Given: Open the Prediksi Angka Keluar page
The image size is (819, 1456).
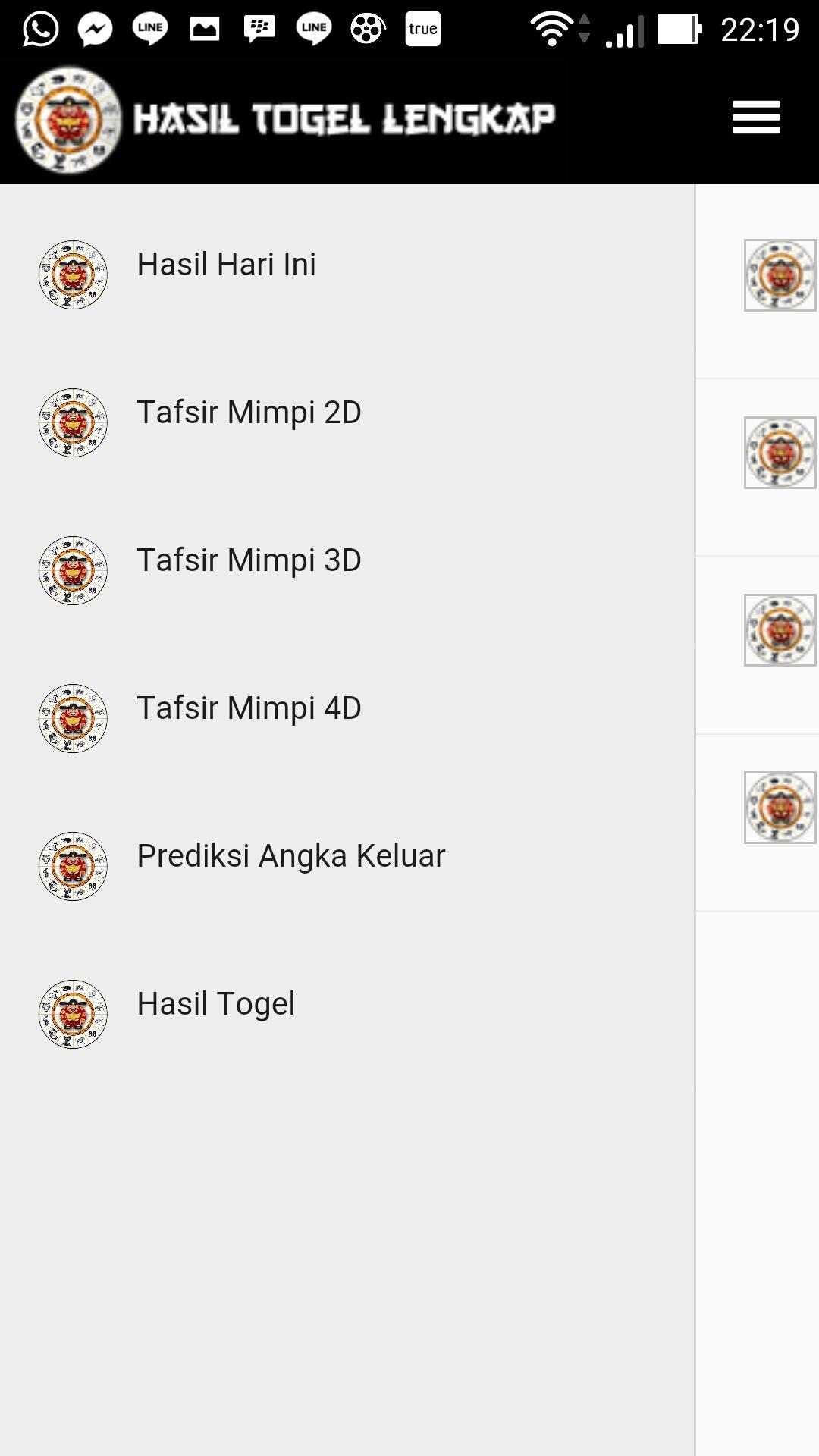Looking at the screenshot, I should (290, 855).
